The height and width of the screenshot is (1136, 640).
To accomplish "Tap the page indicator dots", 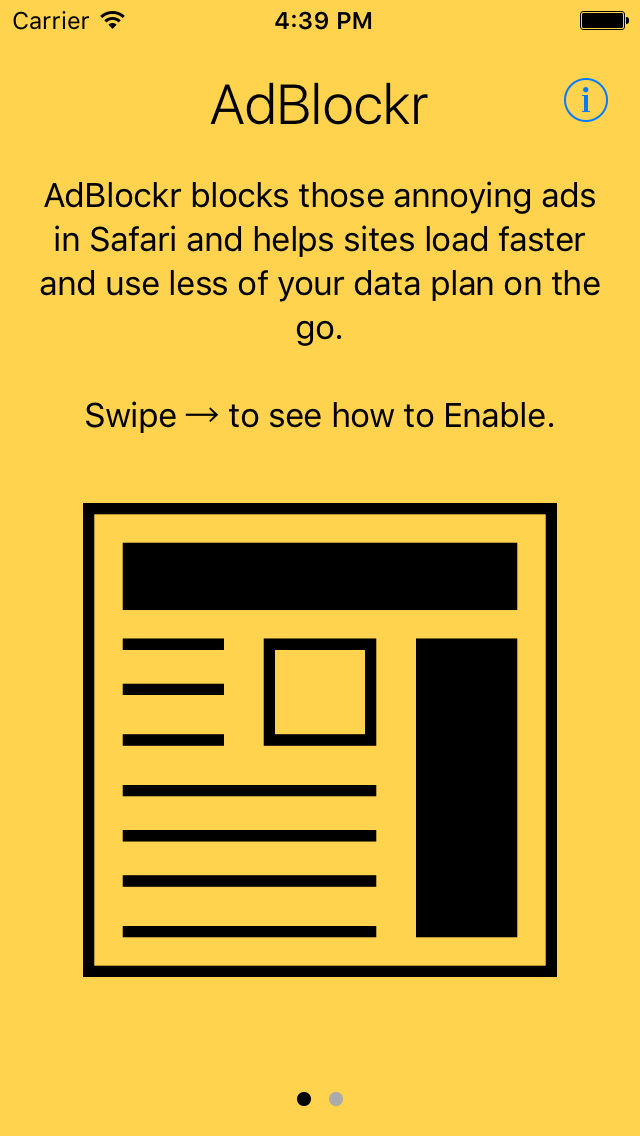I will (x=320, y=1099).
